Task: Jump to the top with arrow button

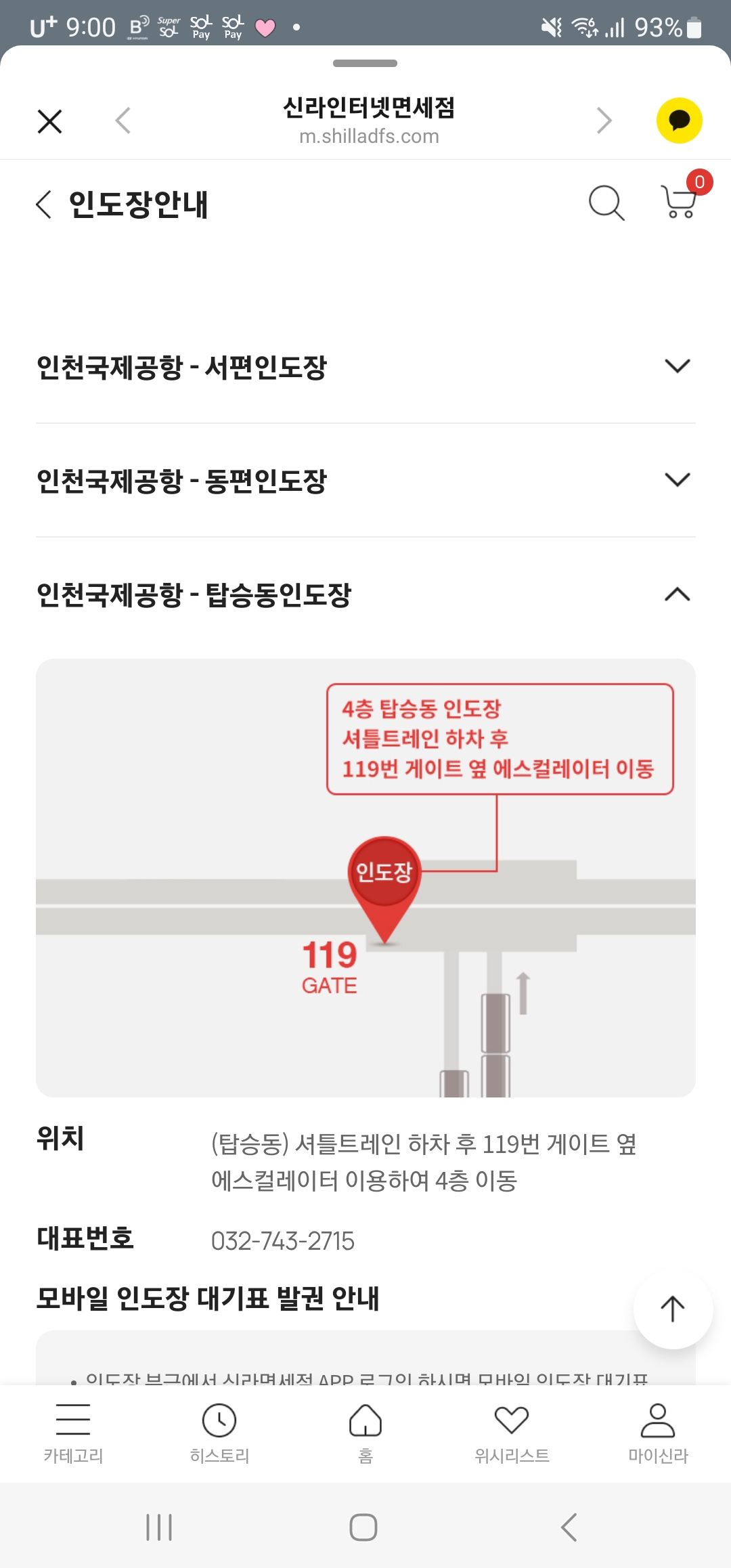Action: [x=672, y=1309]
